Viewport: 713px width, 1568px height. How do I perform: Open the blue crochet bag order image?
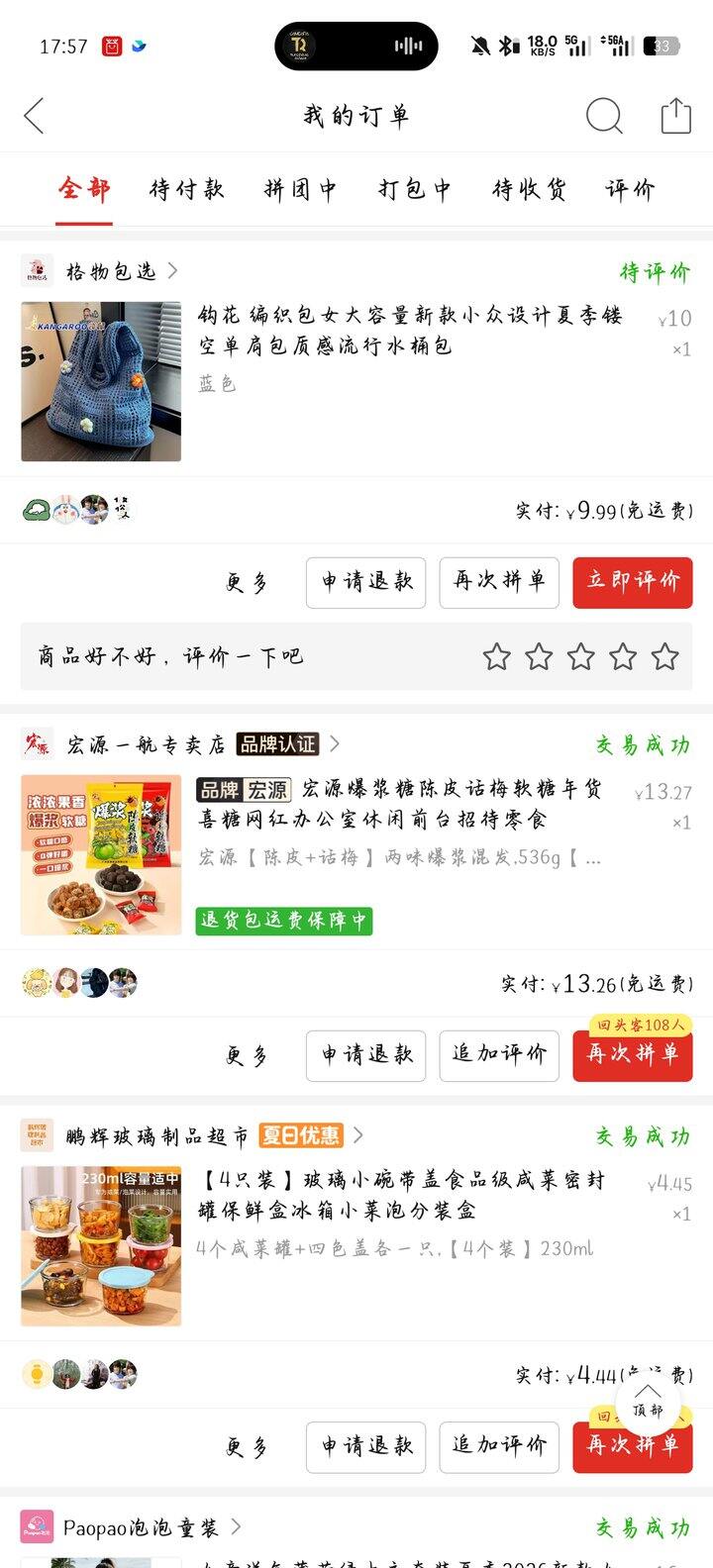(101, 381)
